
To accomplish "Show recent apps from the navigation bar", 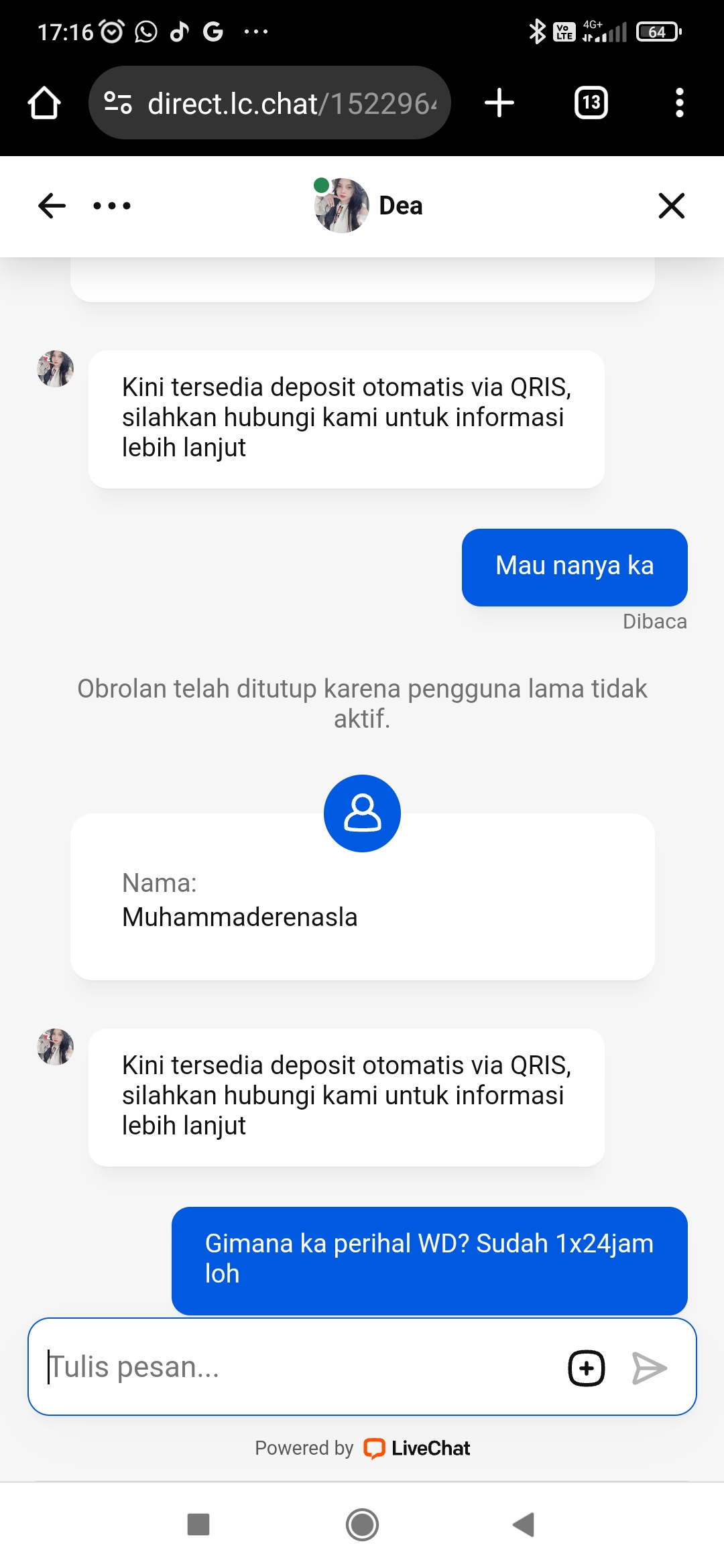I will [198, 1524].
